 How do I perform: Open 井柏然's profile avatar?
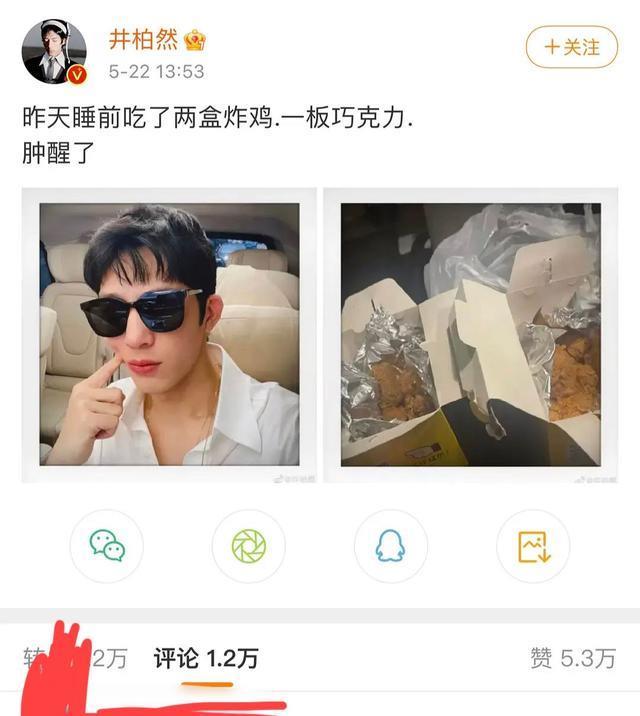click(55, 50)
